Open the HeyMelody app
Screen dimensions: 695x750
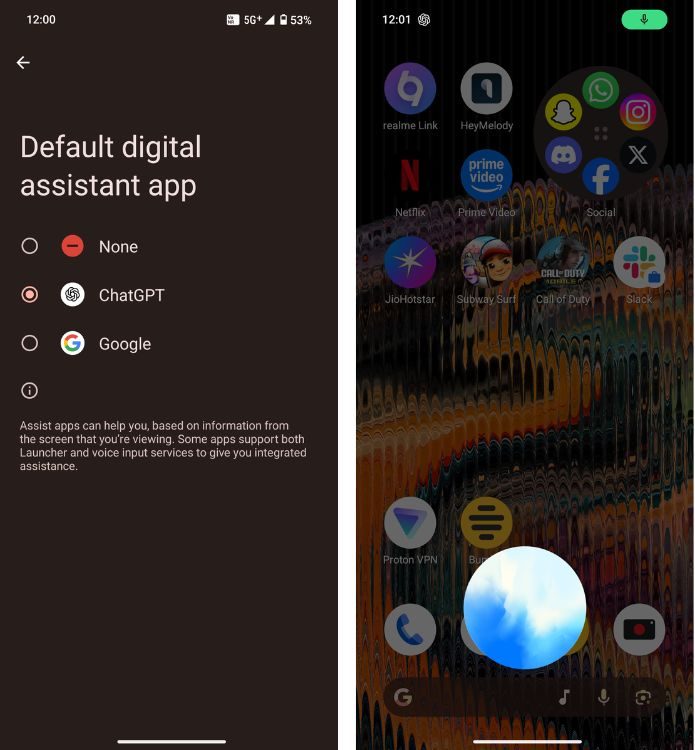click(x=486, y=89)
